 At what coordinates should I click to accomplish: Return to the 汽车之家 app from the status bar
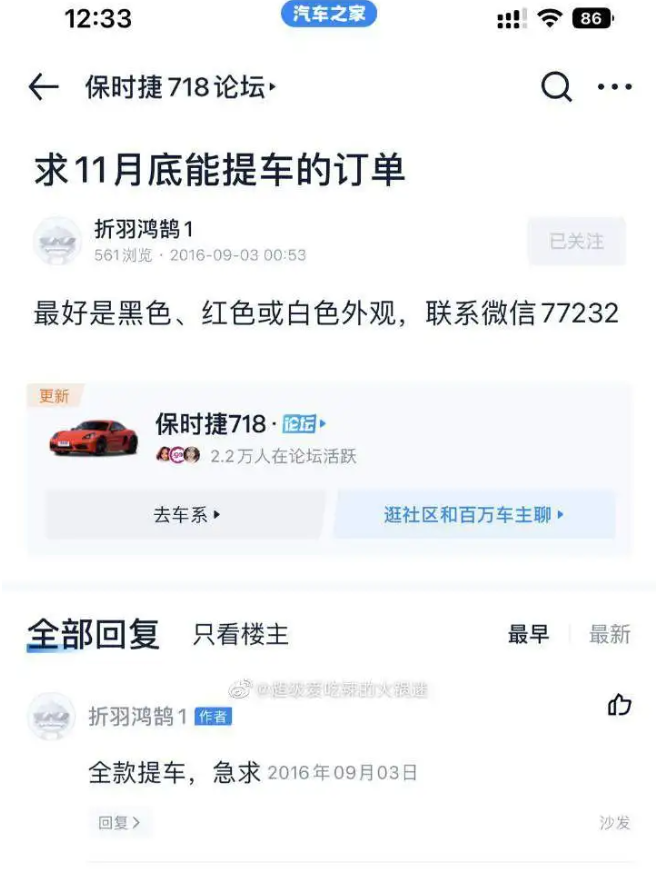pos(329,14)
